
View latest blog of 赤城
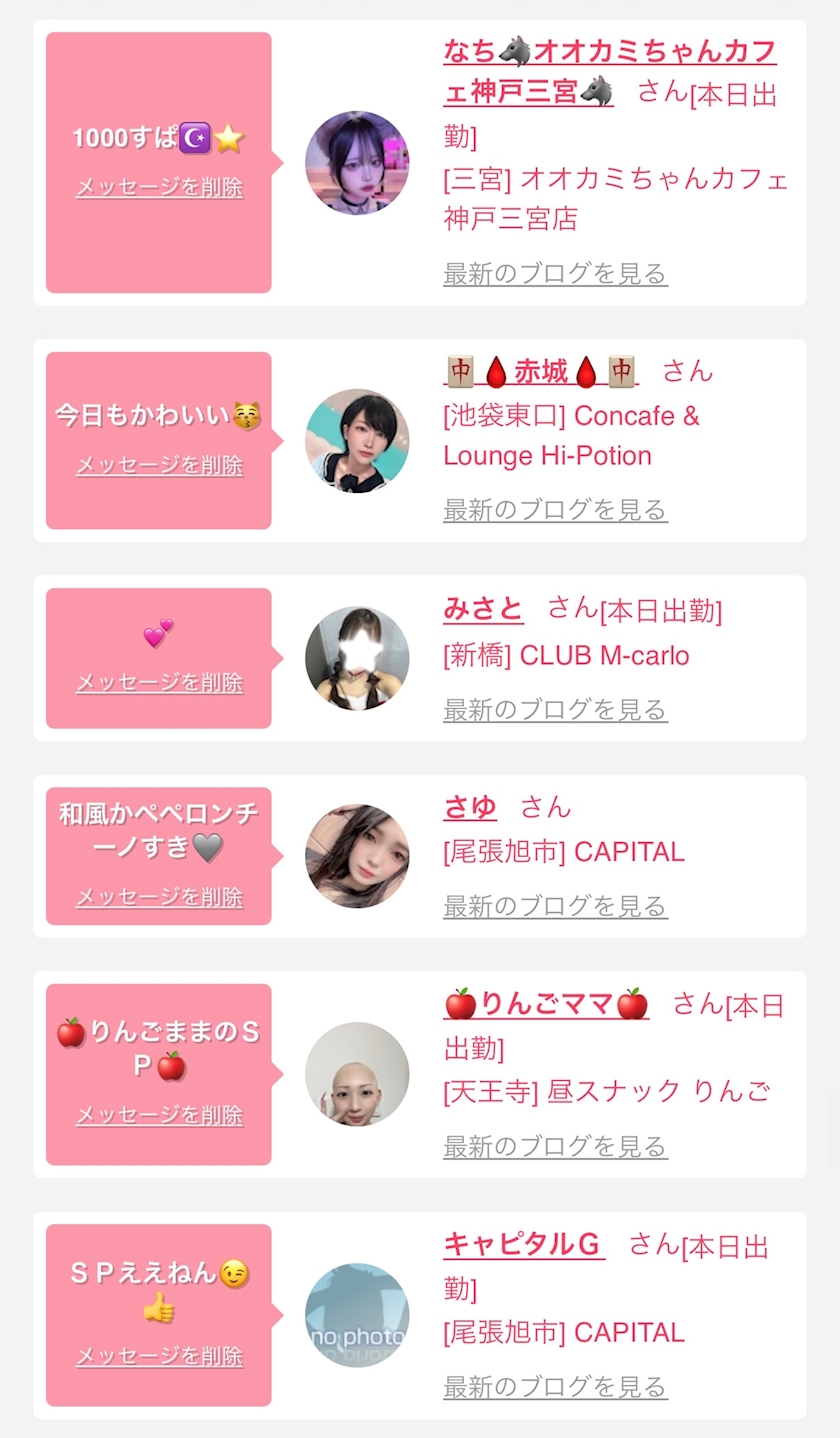pyautogui.click(x=555, y=510)
